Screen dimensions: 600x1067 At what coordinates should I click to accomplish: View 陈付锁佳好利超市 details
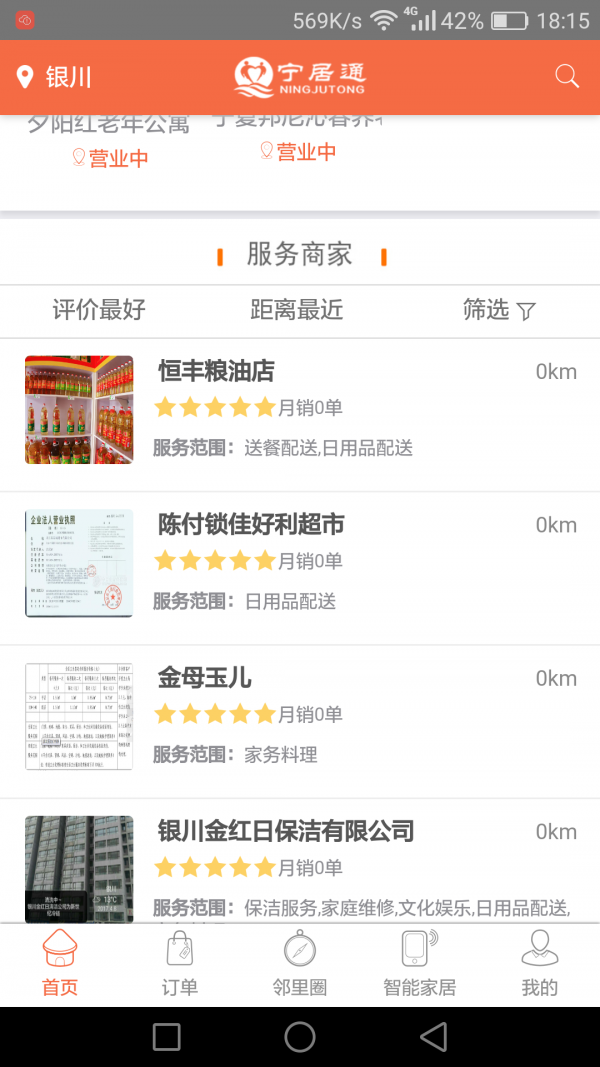tap(251, 524)
